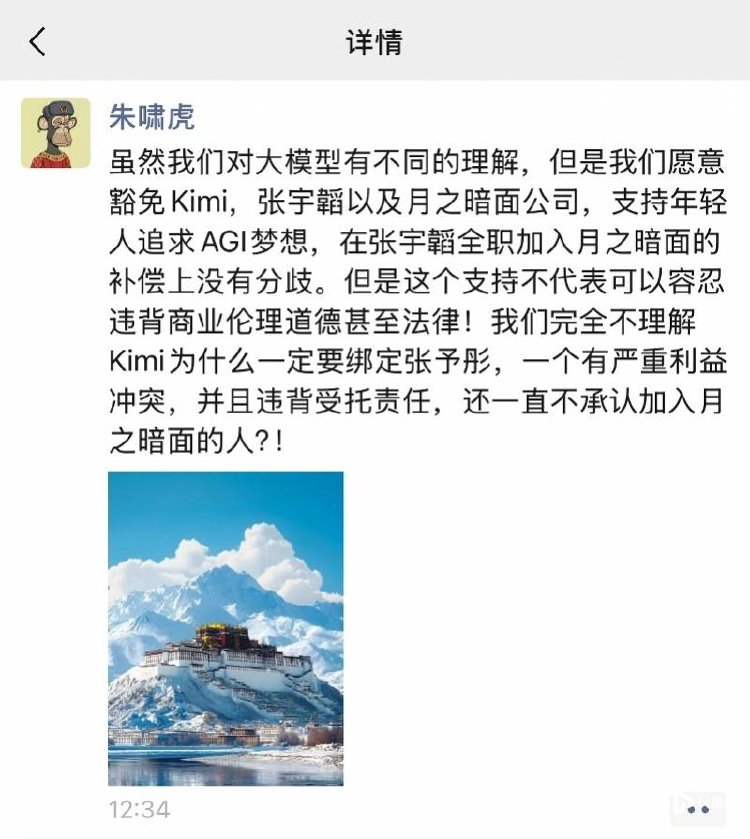Viewport: 750px width, 839px height.
Task: Go back from the 详情 page
Action: tap(38, 42)
